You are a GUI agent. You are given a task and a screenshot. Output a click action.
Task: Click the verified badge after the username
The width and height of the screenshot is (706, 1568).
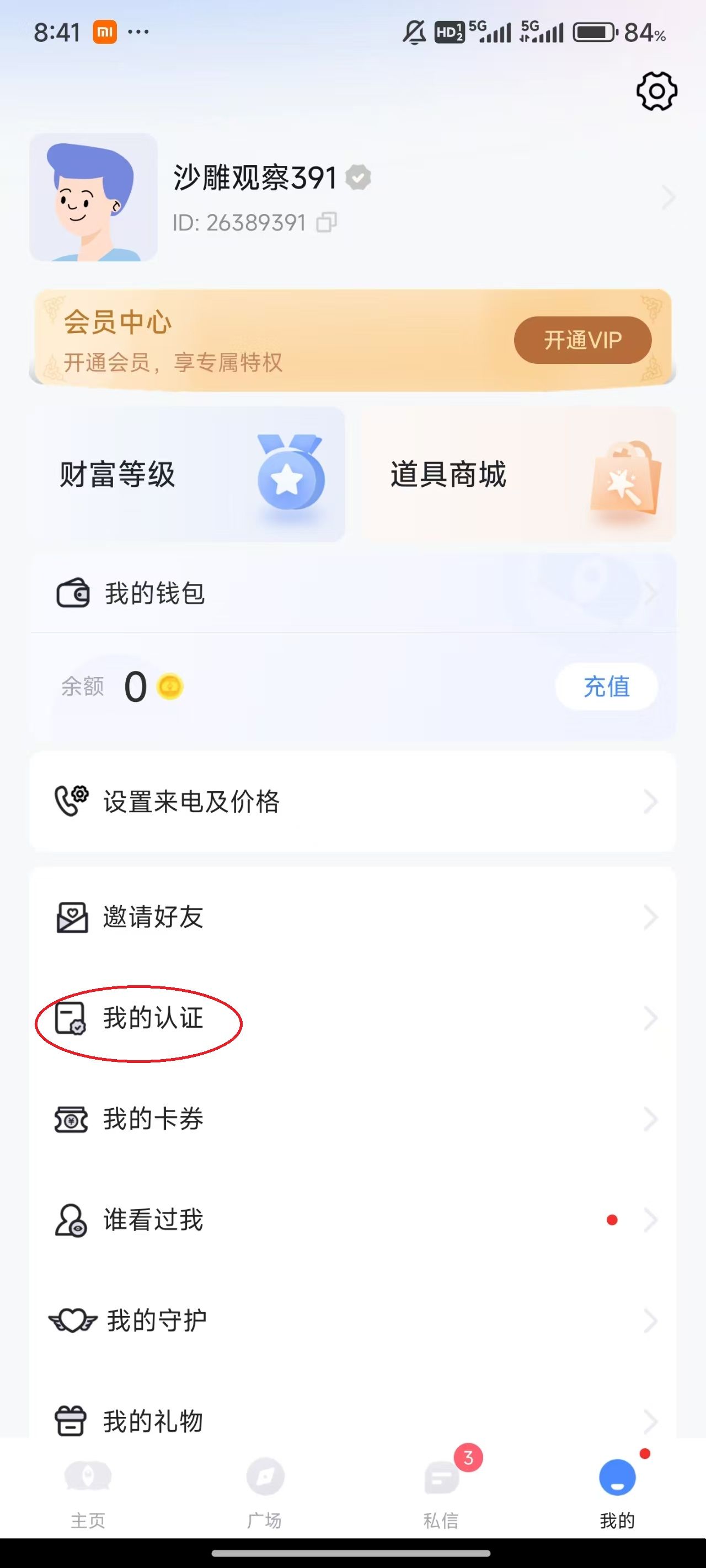(x=359, y=178)
